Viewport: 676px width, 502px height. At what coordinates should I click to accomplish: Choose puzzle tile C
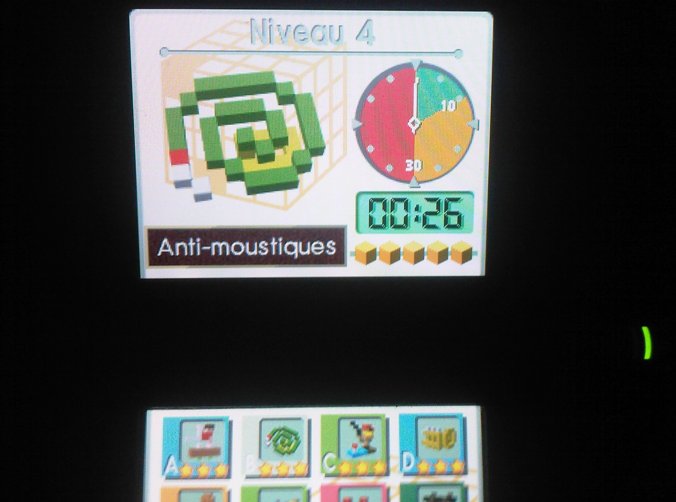355,445
